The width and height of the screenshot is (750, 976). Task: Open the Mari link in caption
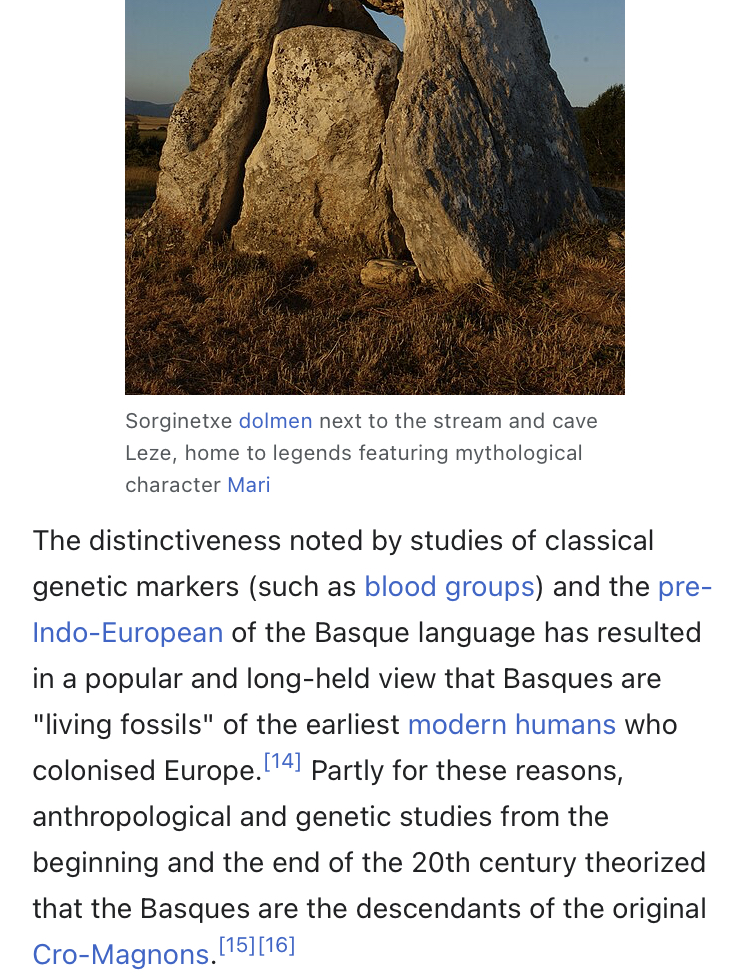coord(248,485)
